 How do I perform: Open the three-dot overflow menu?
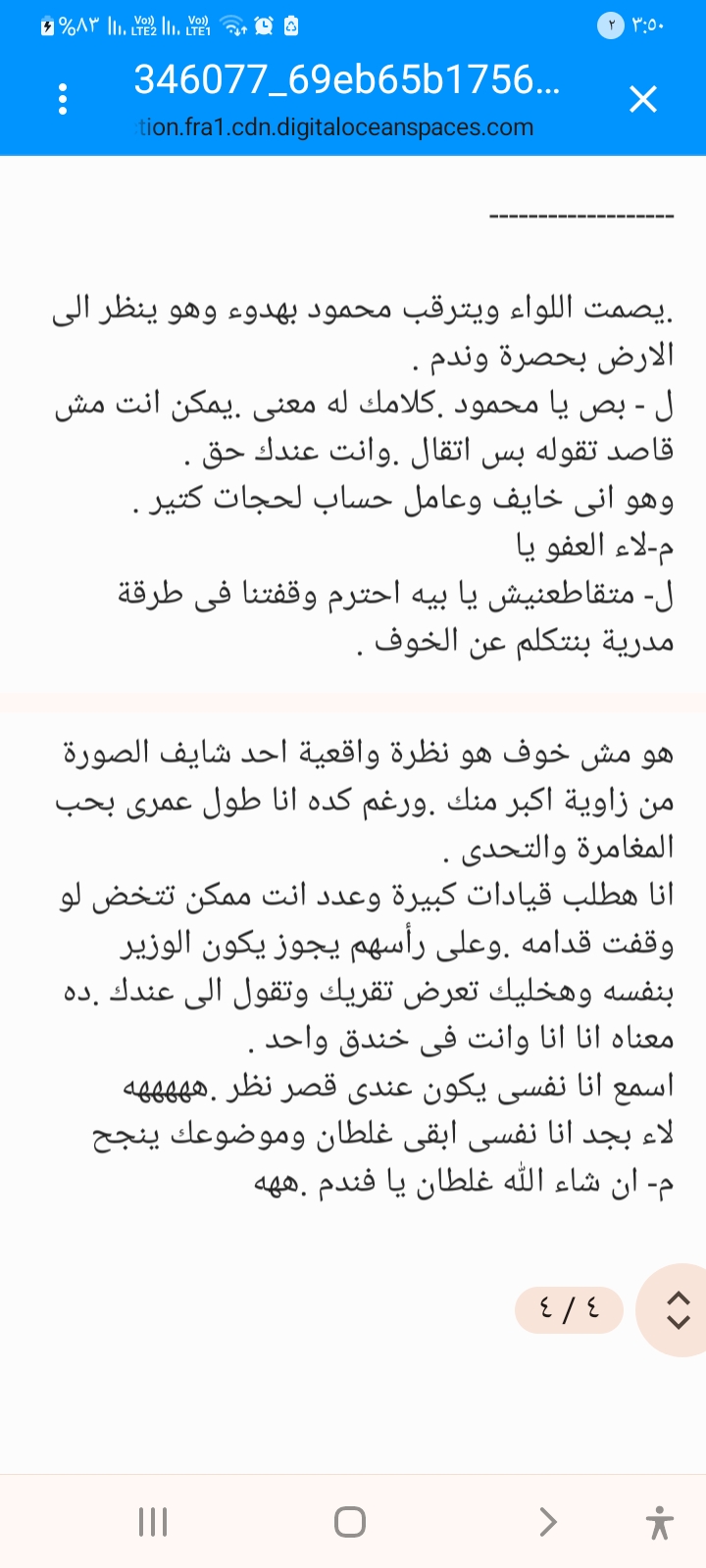(63, 99)
